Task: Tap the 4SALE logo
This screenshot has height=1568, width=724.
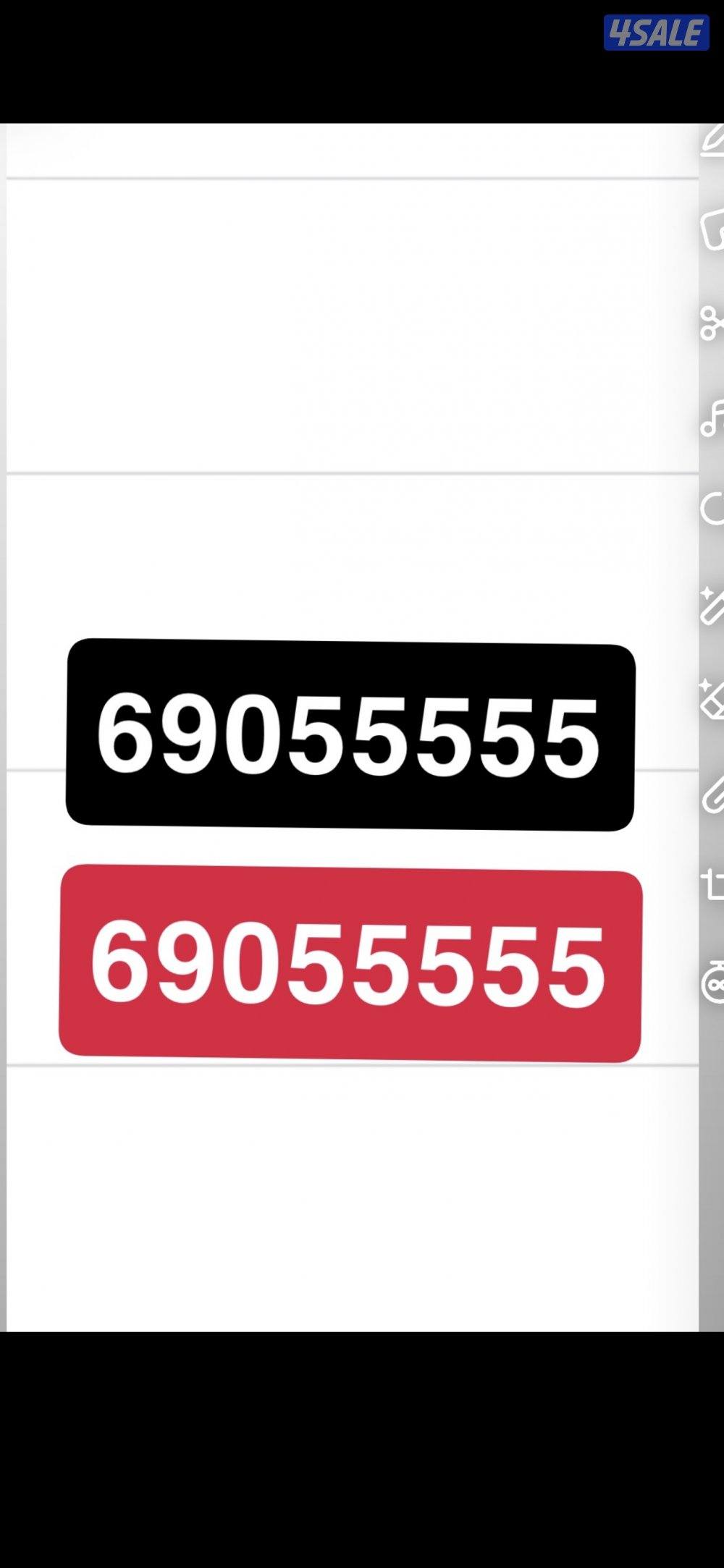Action: 656,30
